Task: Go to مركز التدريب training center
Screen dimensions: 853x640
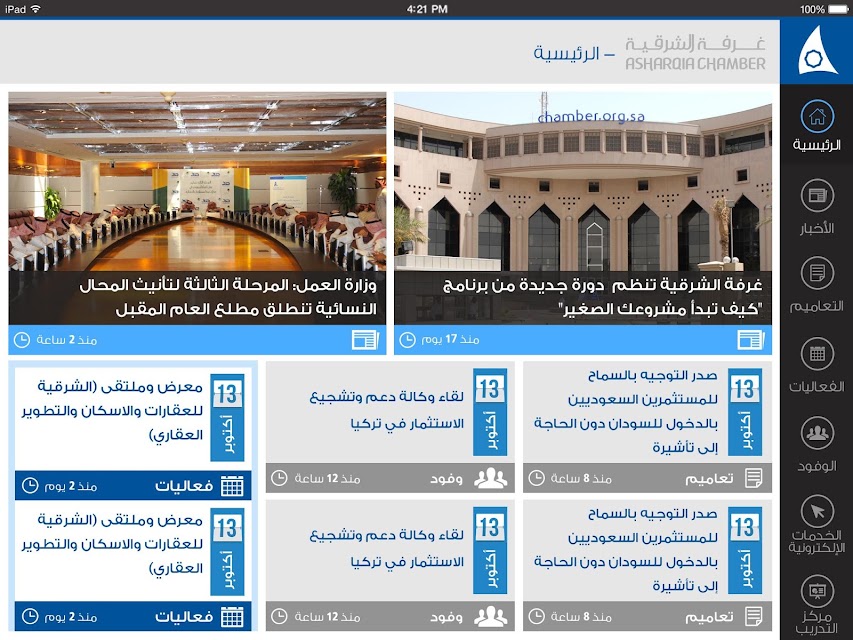Action: point(817,603)
